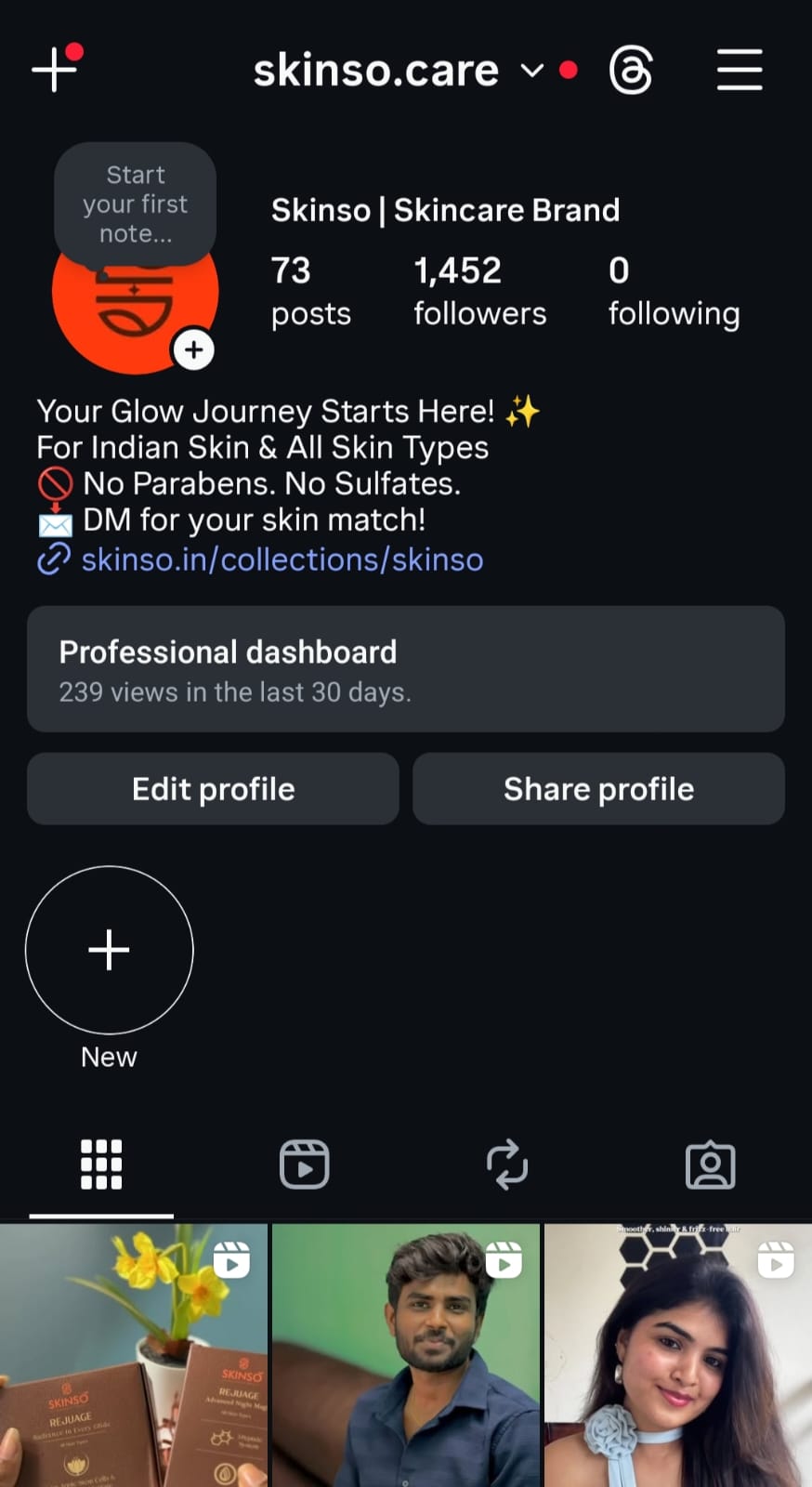Open the hamburger menu icon

coord(740,70)
